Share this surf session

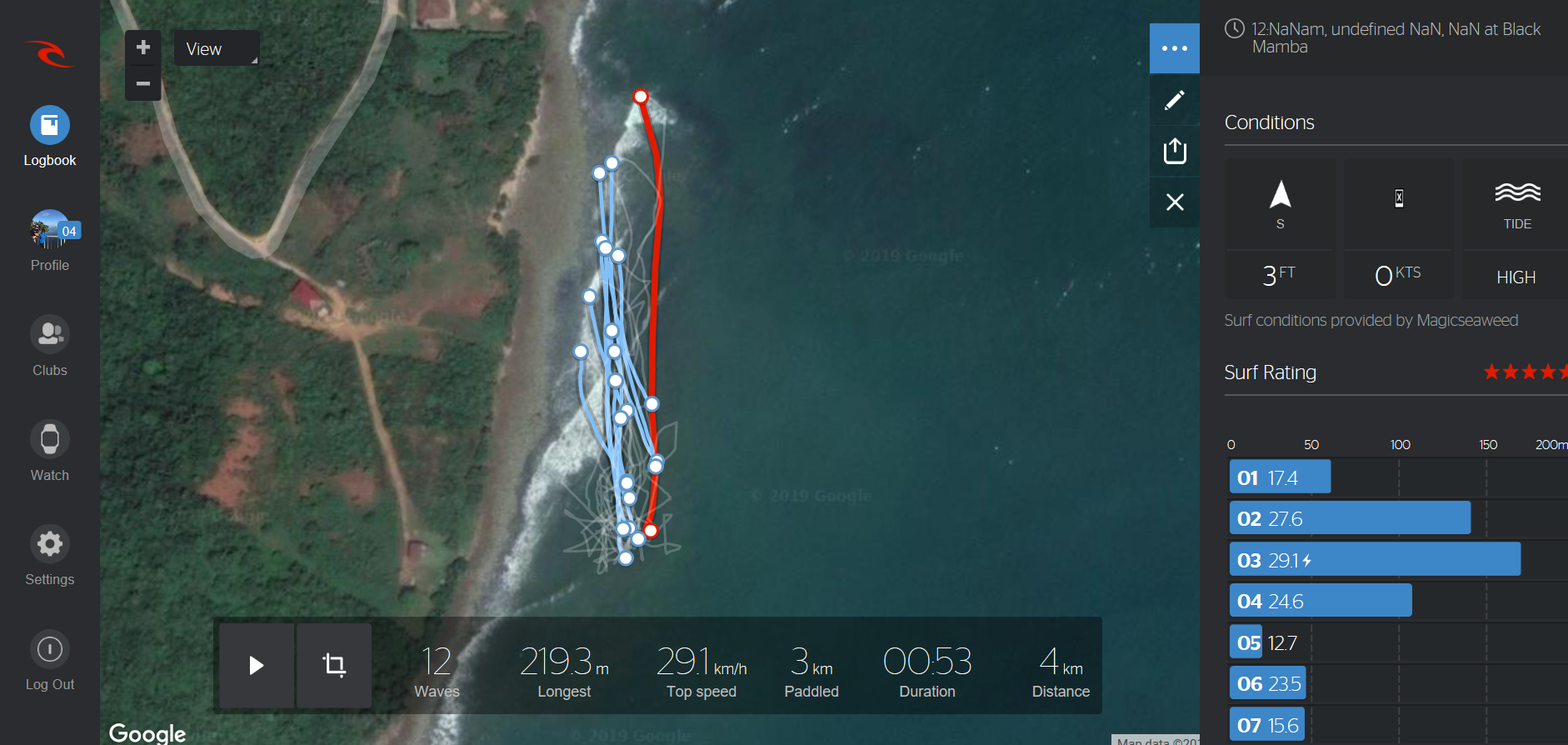pyautogui.click(x=1175, y=151)
